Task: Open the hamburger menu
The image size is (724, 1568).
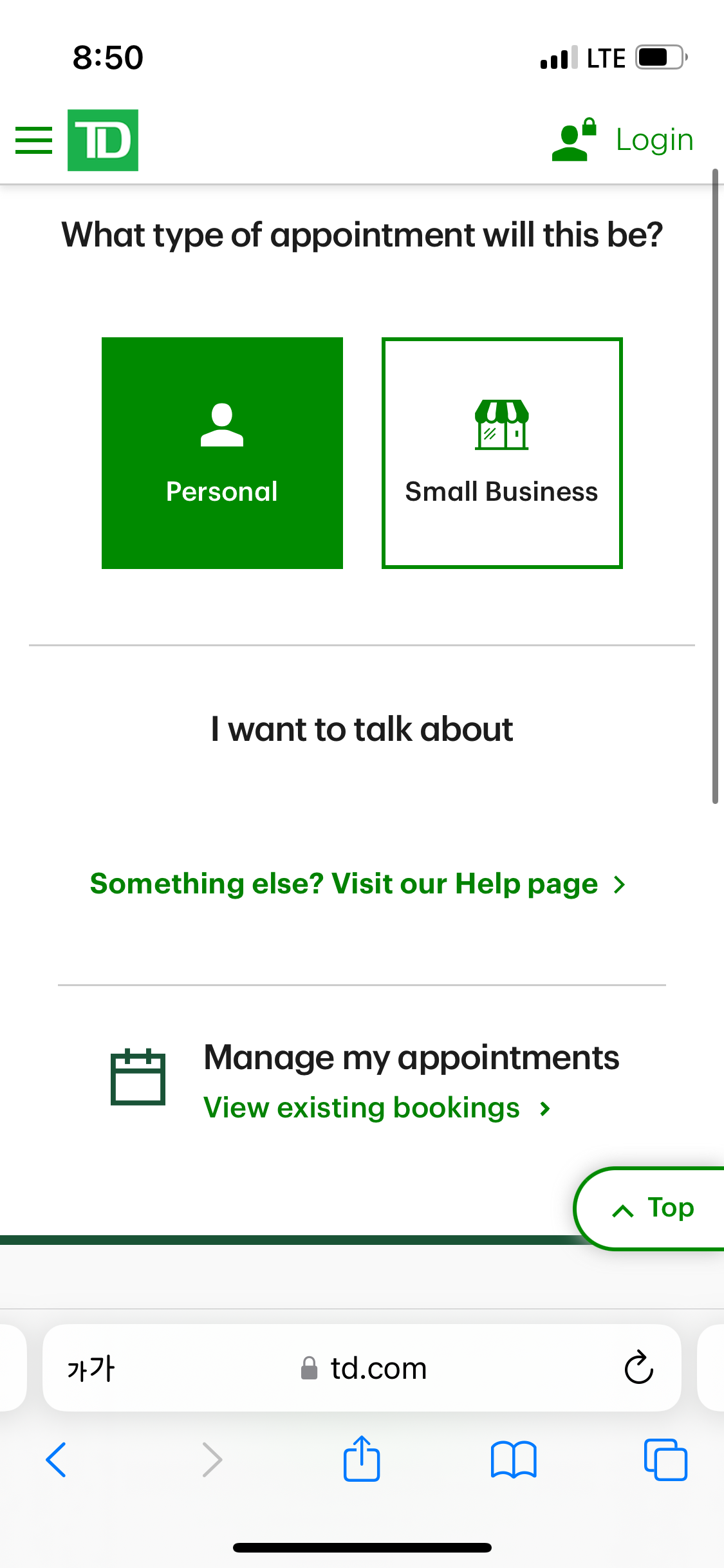Action: [33, 140]
